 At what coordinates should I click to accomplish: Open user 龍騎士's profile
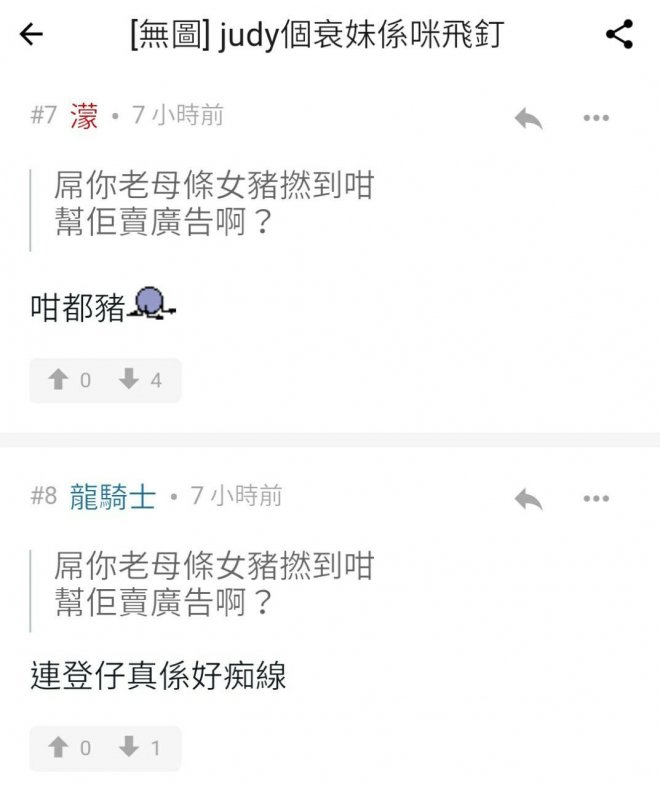pyautogui.click(x=112, y=496)
